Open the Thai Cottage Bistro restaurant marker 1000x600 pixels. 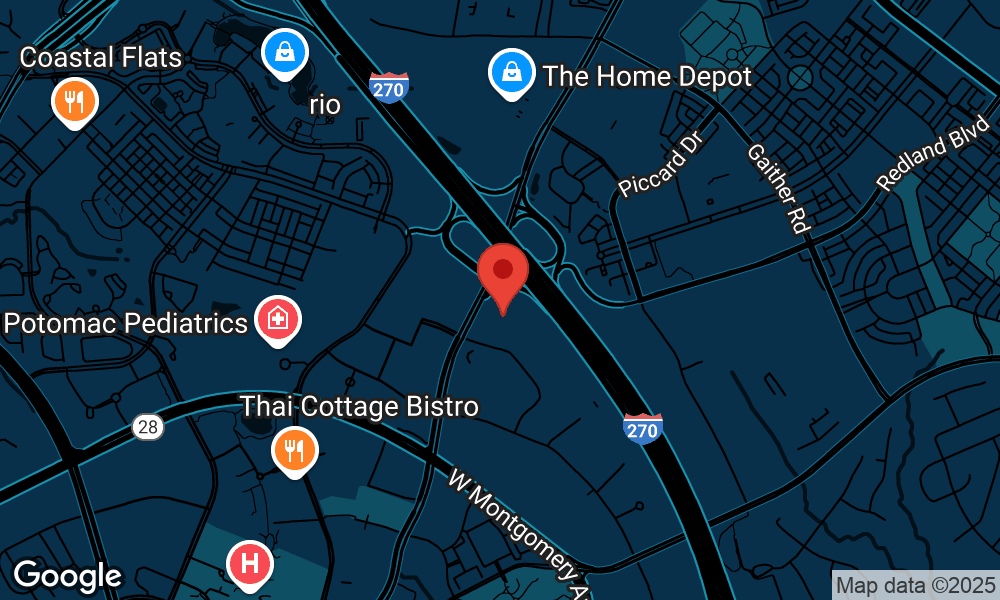[x=294, y=450]
